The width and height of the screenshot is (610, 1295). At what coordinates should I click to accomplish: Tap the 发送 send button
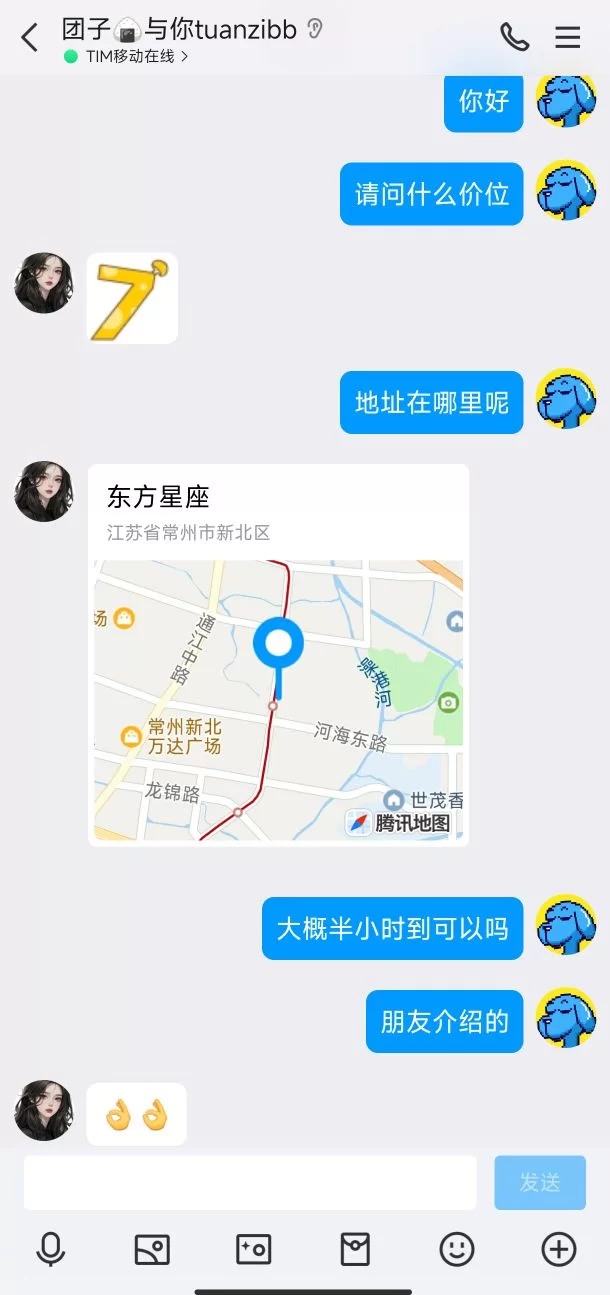(539, 1183)
